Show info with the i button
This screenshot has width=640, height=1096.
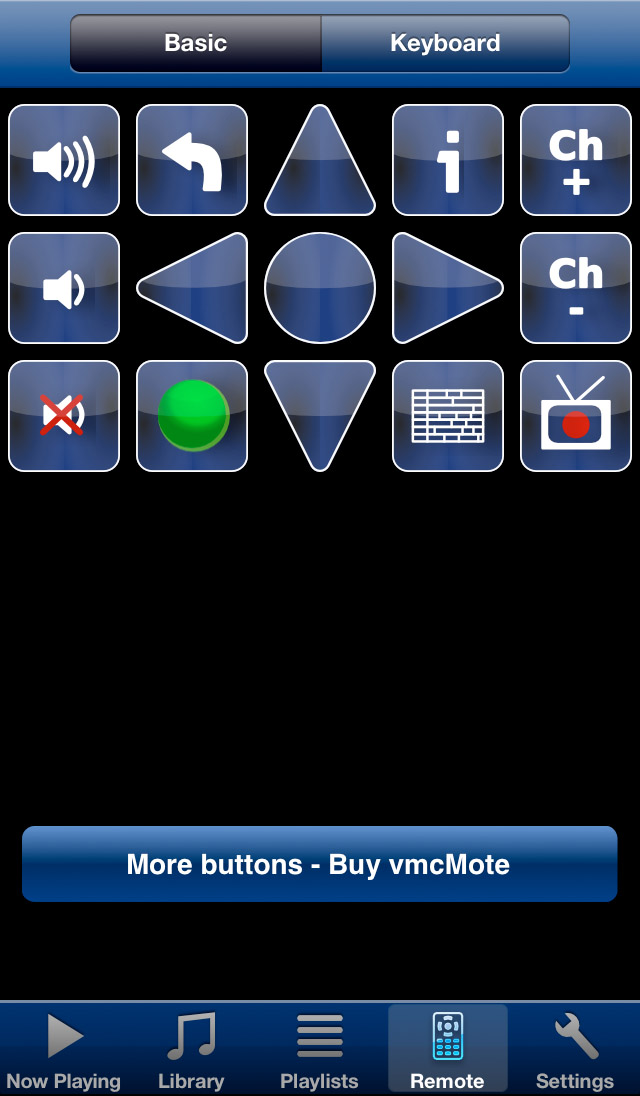pyautogui.click(x=448, y=160)
